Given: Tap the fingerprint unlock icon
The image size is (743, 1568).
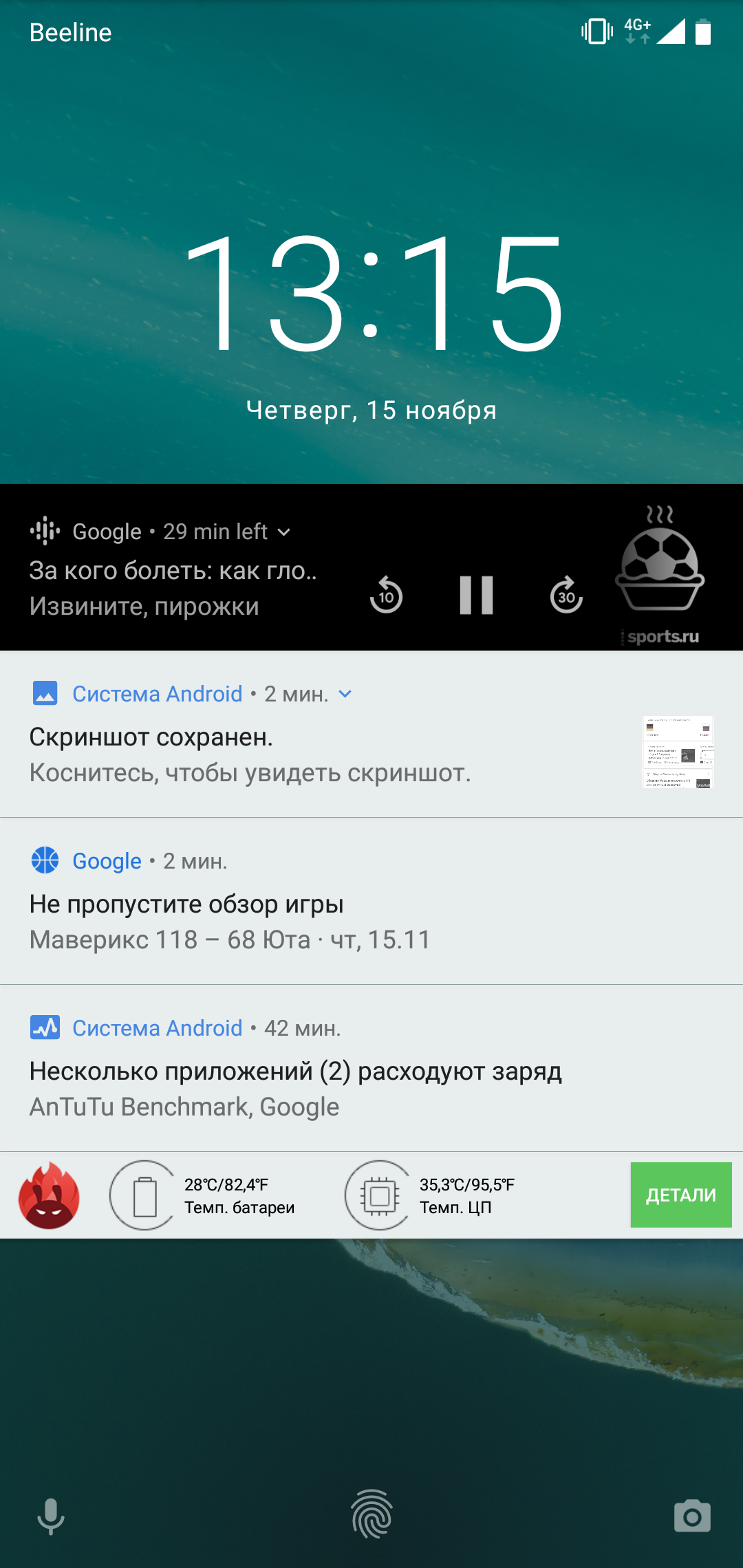Looking at the screenshot, I should [371, 1514].
